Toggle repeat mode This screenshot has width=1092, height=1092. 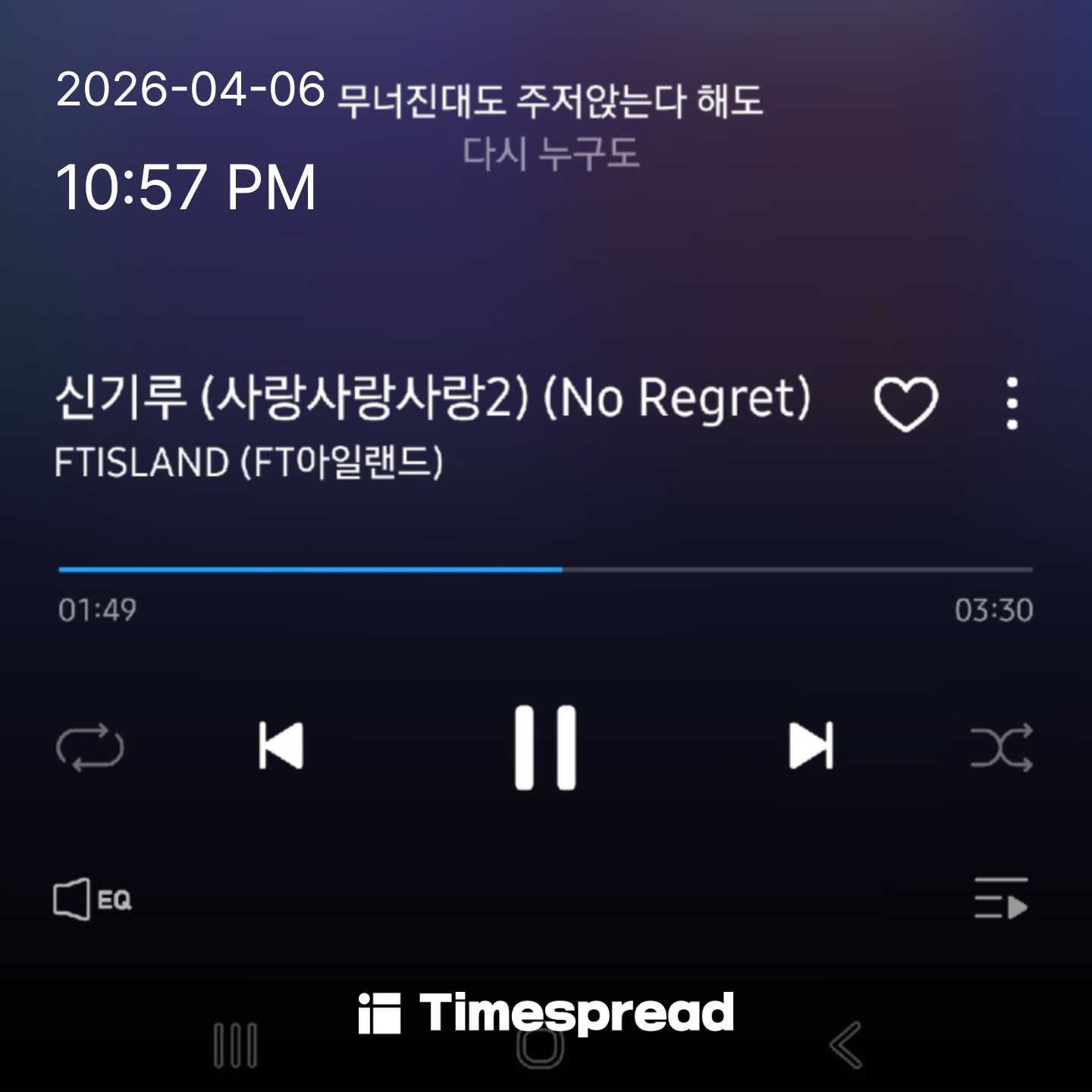coord(90,748)
